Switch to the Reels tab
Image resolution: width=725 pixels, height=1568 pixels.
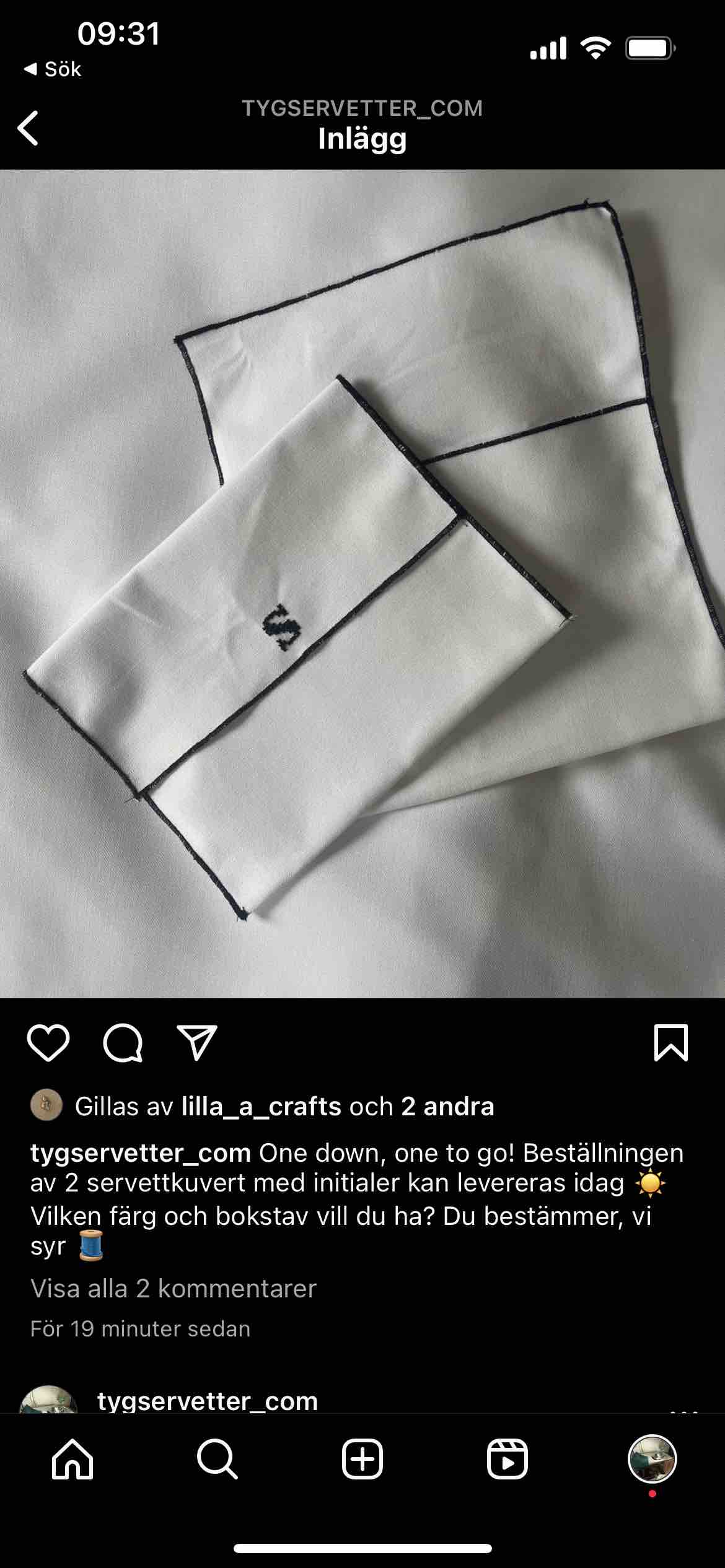(x=507, y=1460)
